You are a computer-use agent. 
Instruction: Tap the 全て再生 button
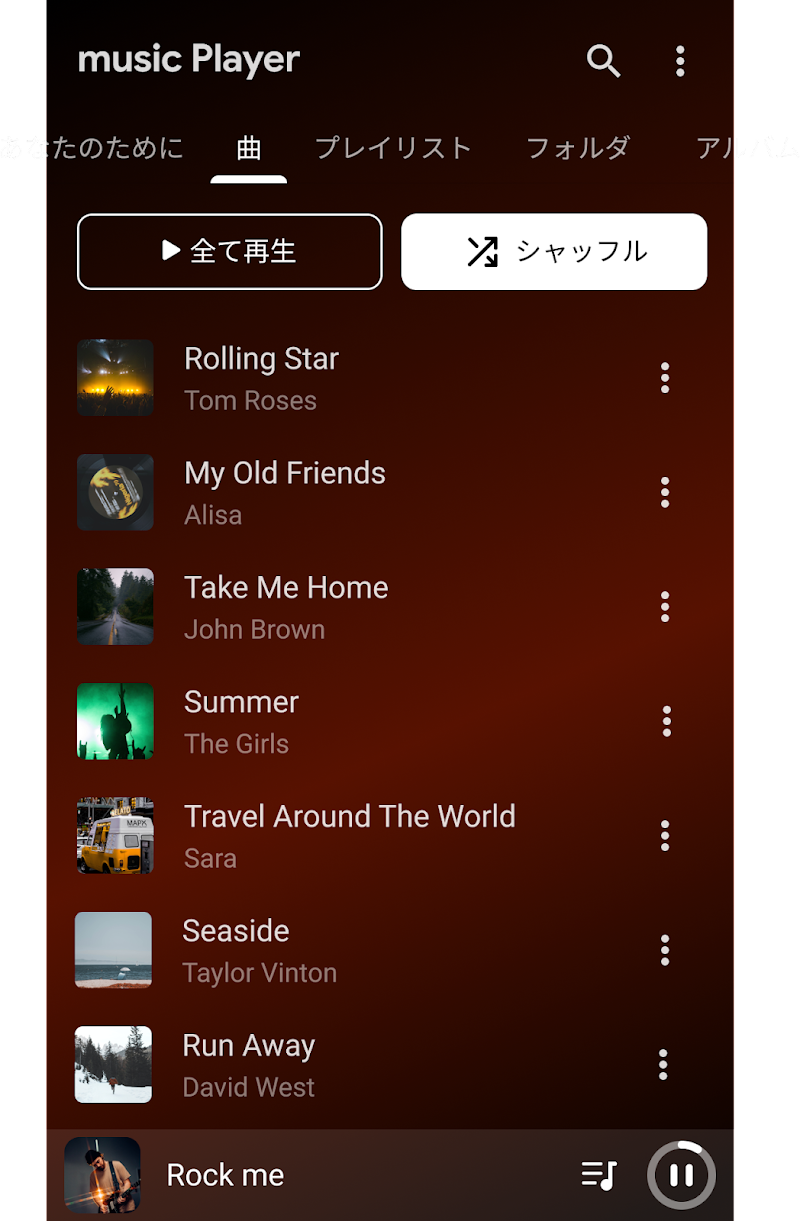(230, 251)
